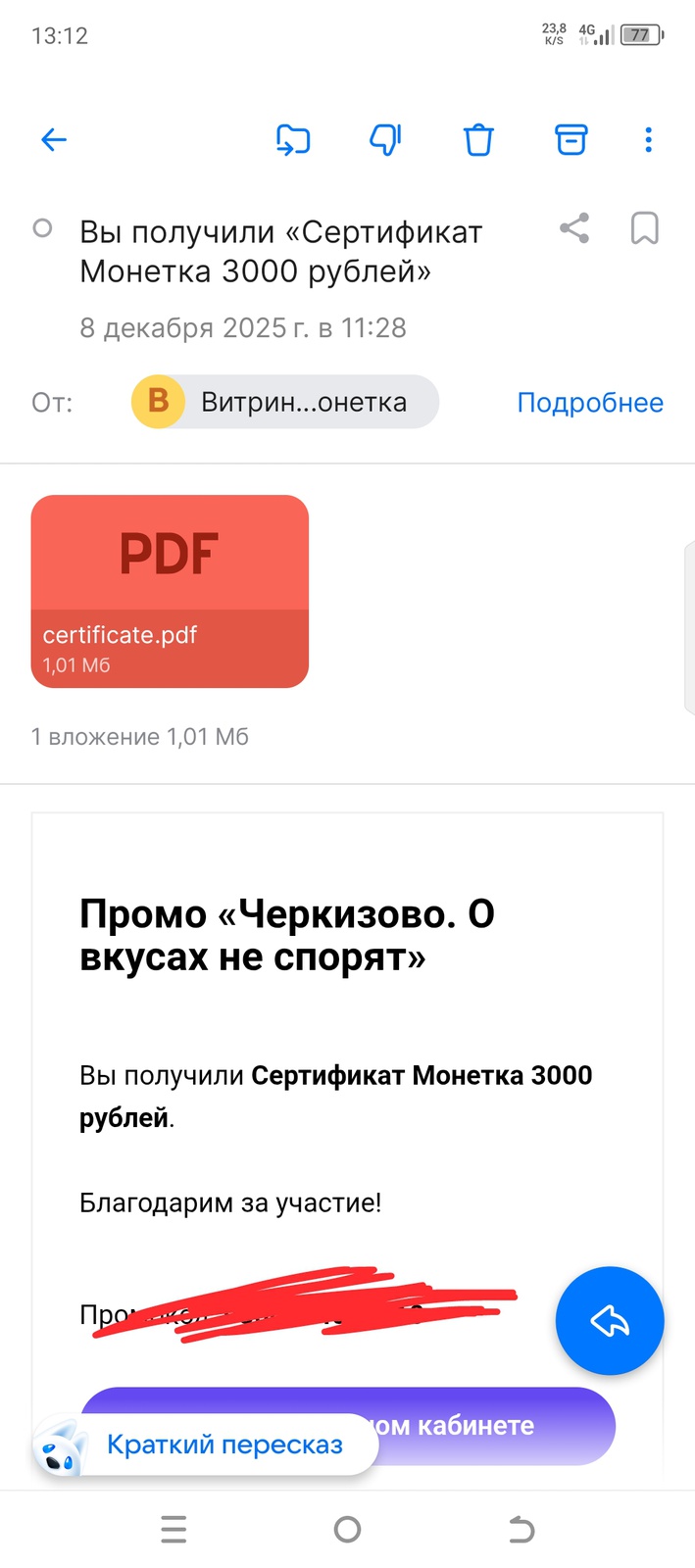Show details via Подробнее
Viewport: 695px width, 1568px height.
click(x=590, y=403)
